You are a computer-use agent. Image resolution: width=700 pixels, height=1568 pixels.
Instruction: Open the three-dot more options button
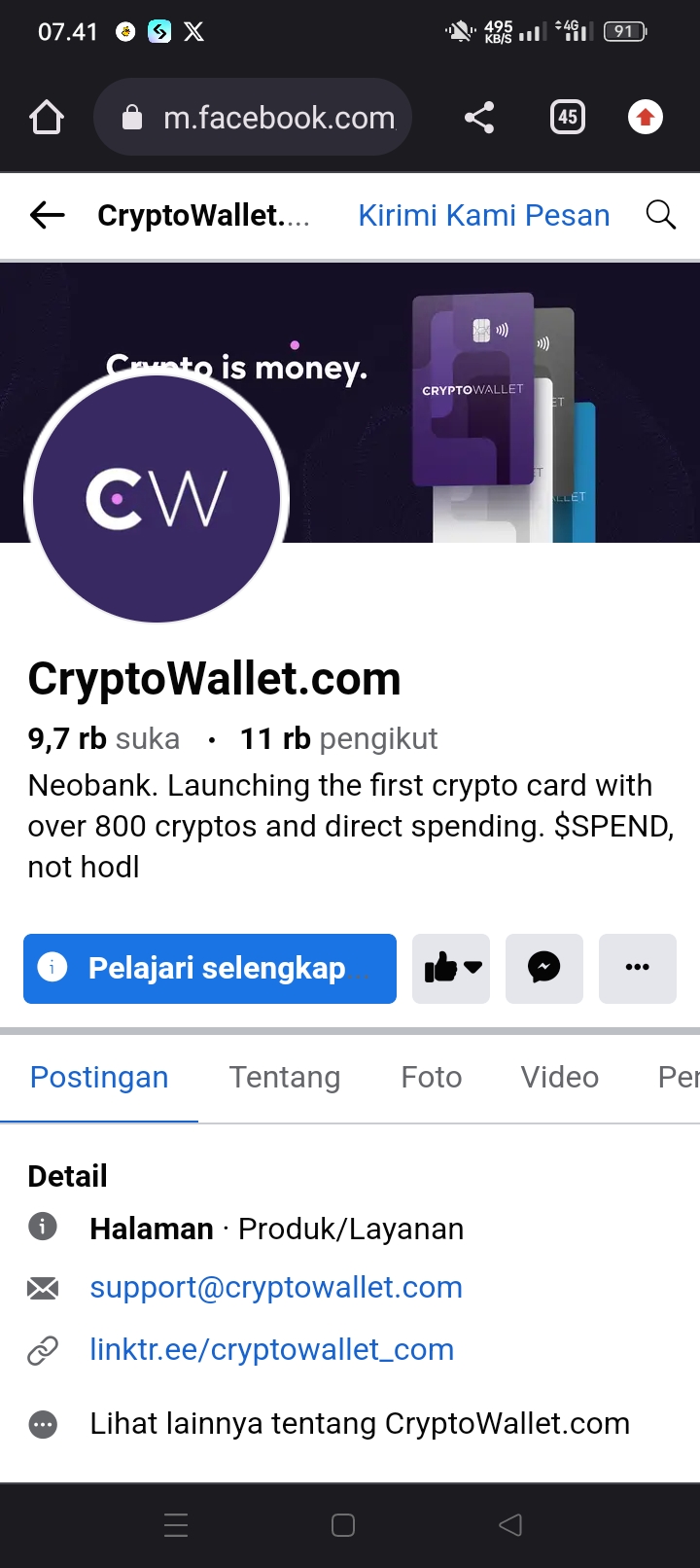pyautogui.click(x=638, y=968)
